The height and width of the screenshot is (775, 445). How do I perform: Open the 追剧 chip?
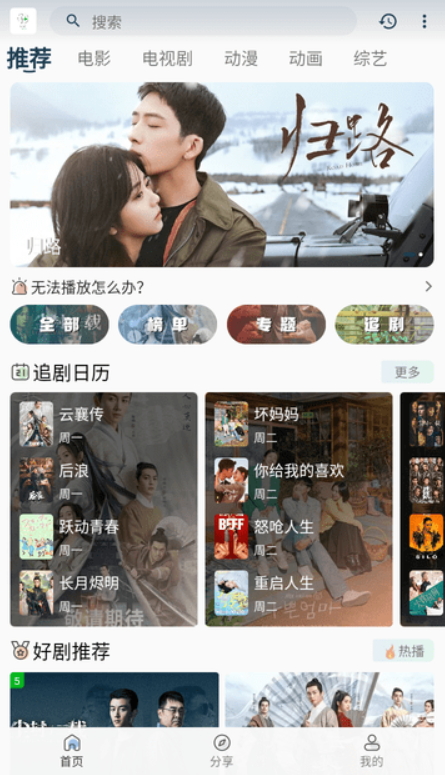pyautogui.click(x=384, y=324)
